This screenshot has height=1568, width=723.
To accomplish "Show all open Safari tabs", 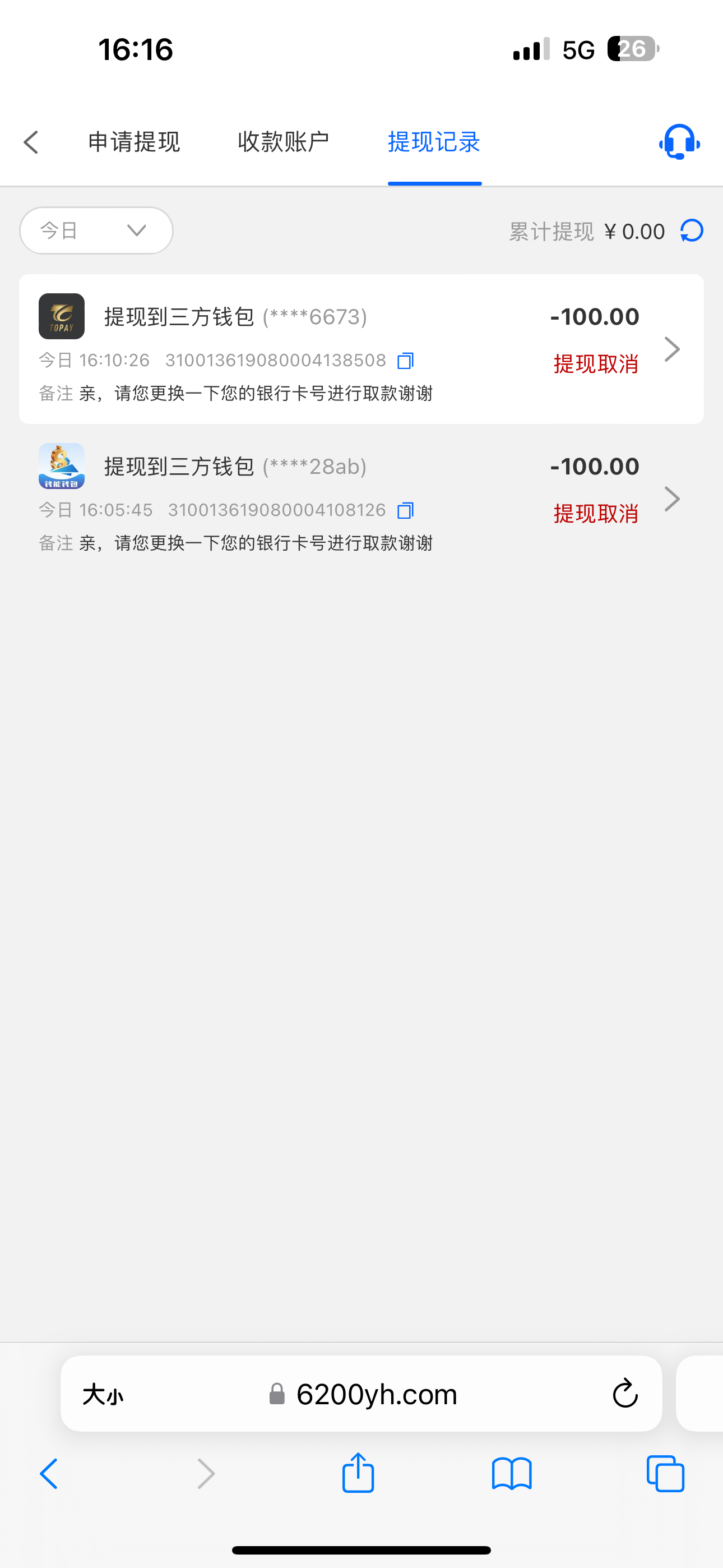I will pyautogui.click(x=665, y=1474).
